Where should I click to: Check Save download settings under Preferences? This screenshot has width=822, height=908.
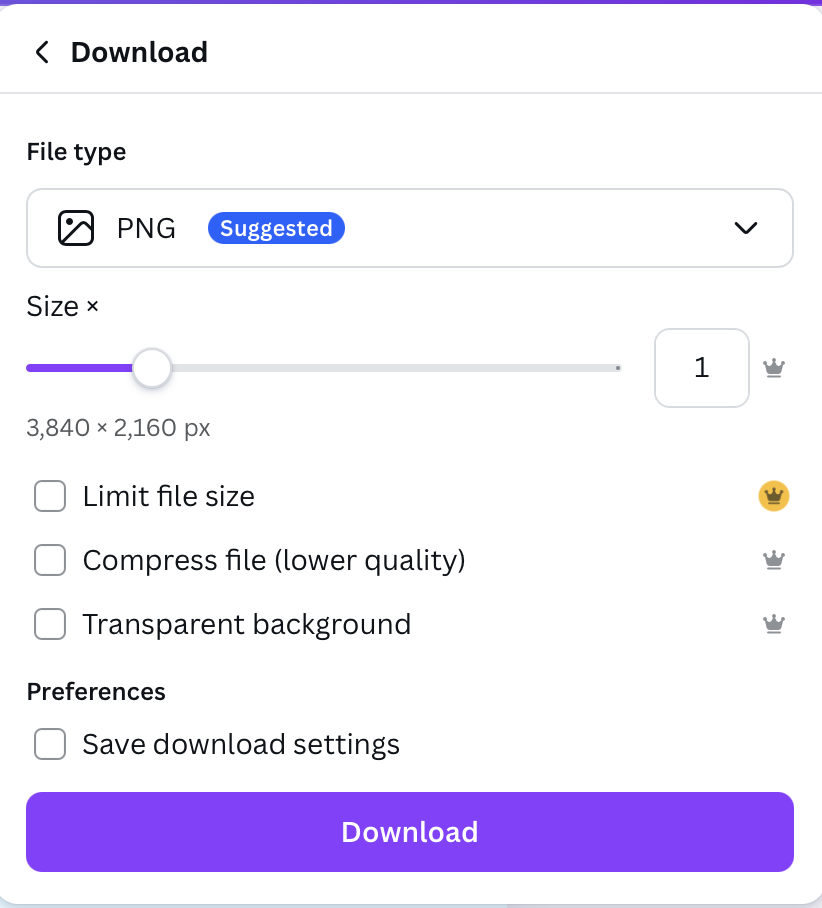tap(50, 744)
